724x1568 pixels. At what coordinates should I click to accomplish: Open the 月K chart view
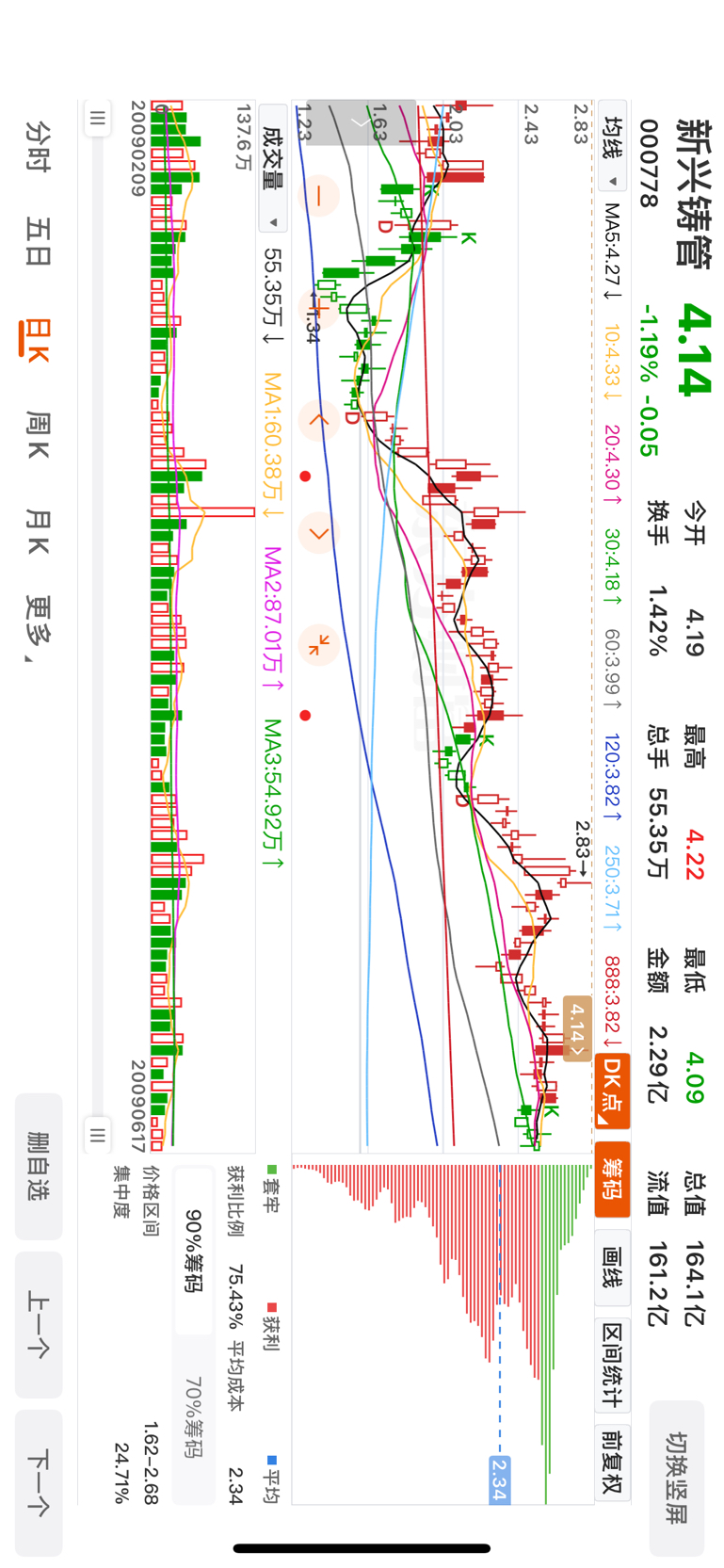click(x=38, y=532)
